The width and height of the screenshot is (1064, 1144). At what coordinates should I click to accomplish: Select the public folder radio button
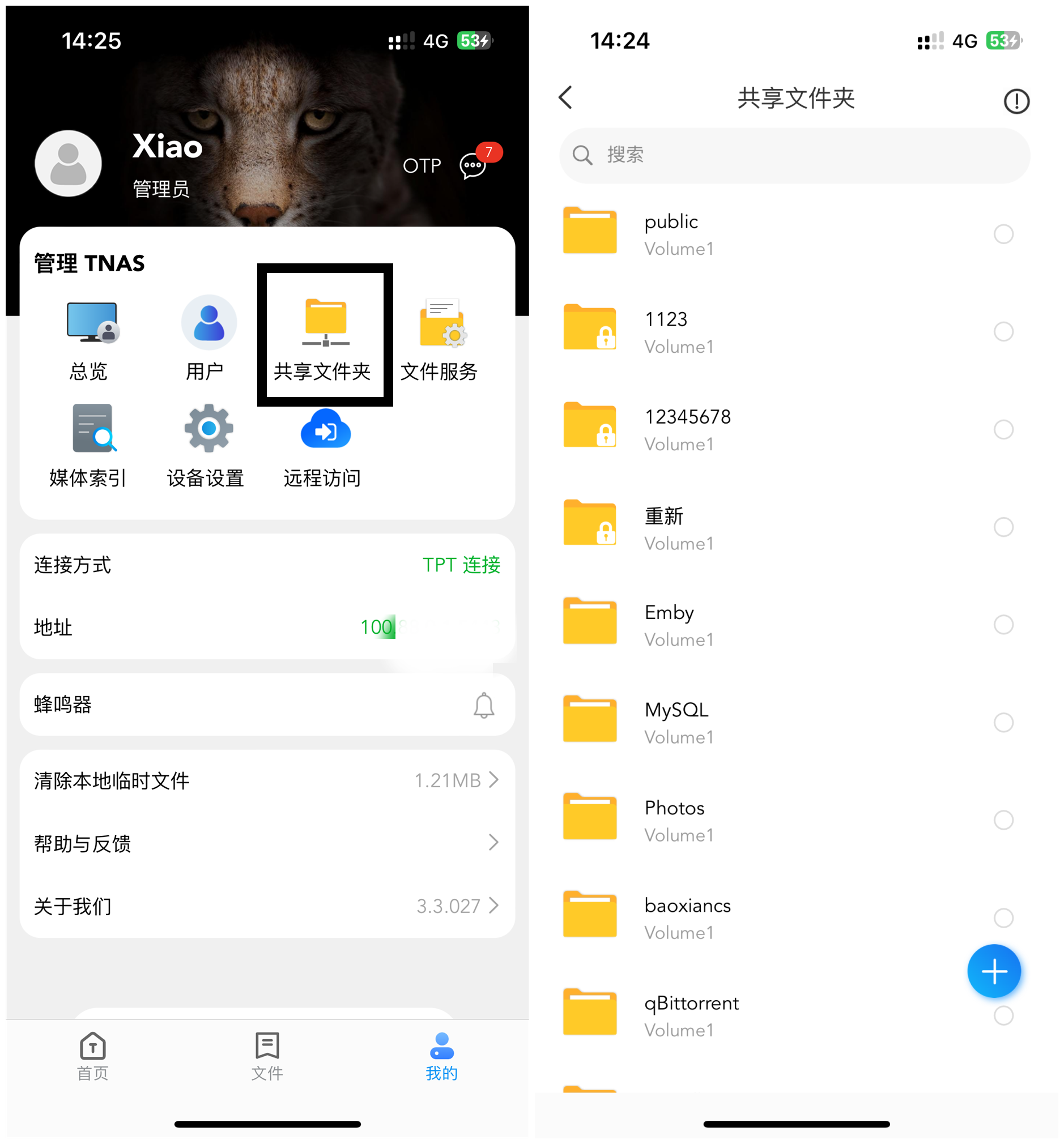click(x=1004, y=234)
